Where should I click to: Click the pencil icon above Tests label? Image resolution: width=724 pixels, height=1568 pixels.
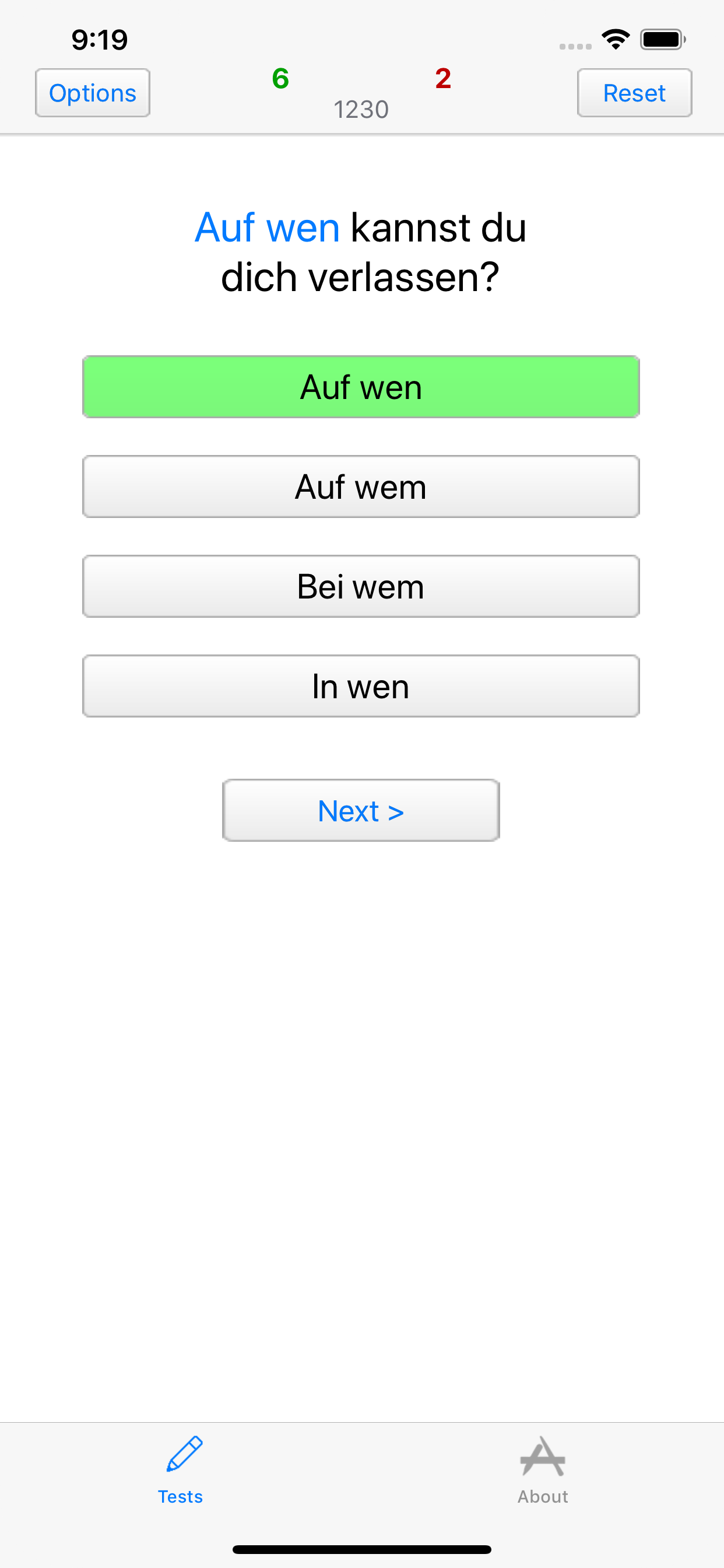point(181,1454)
